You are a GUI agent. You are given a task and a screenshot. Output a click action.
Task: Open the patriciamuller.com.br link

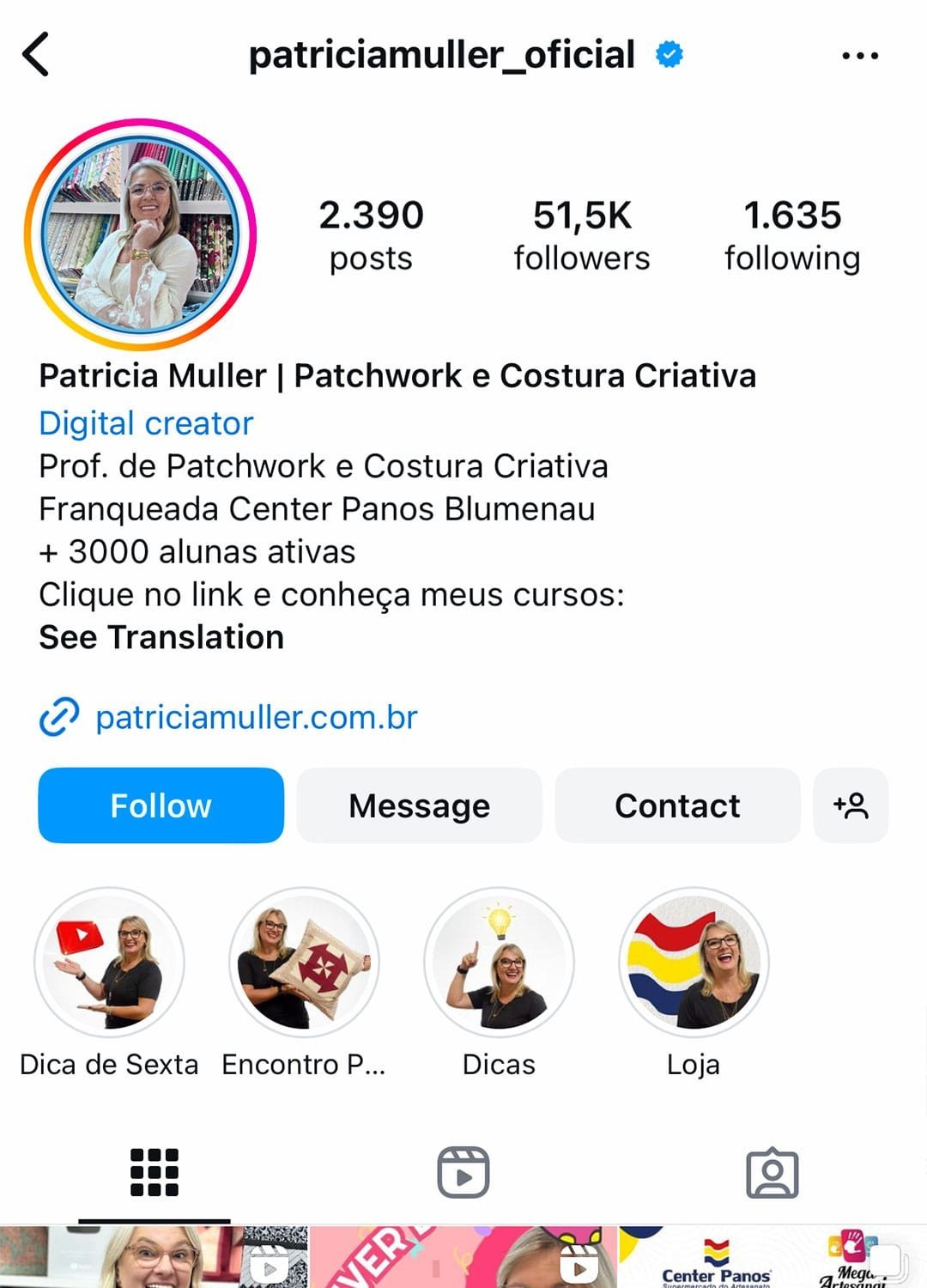256,717
